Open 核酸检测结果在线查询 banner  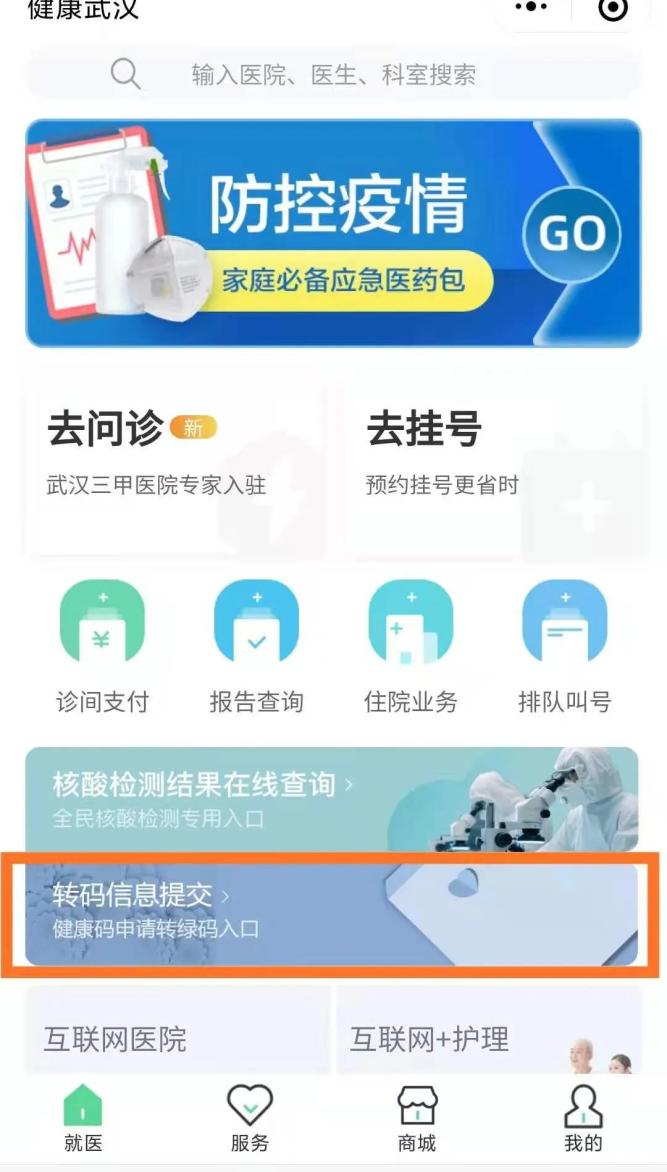click(331, 798)
